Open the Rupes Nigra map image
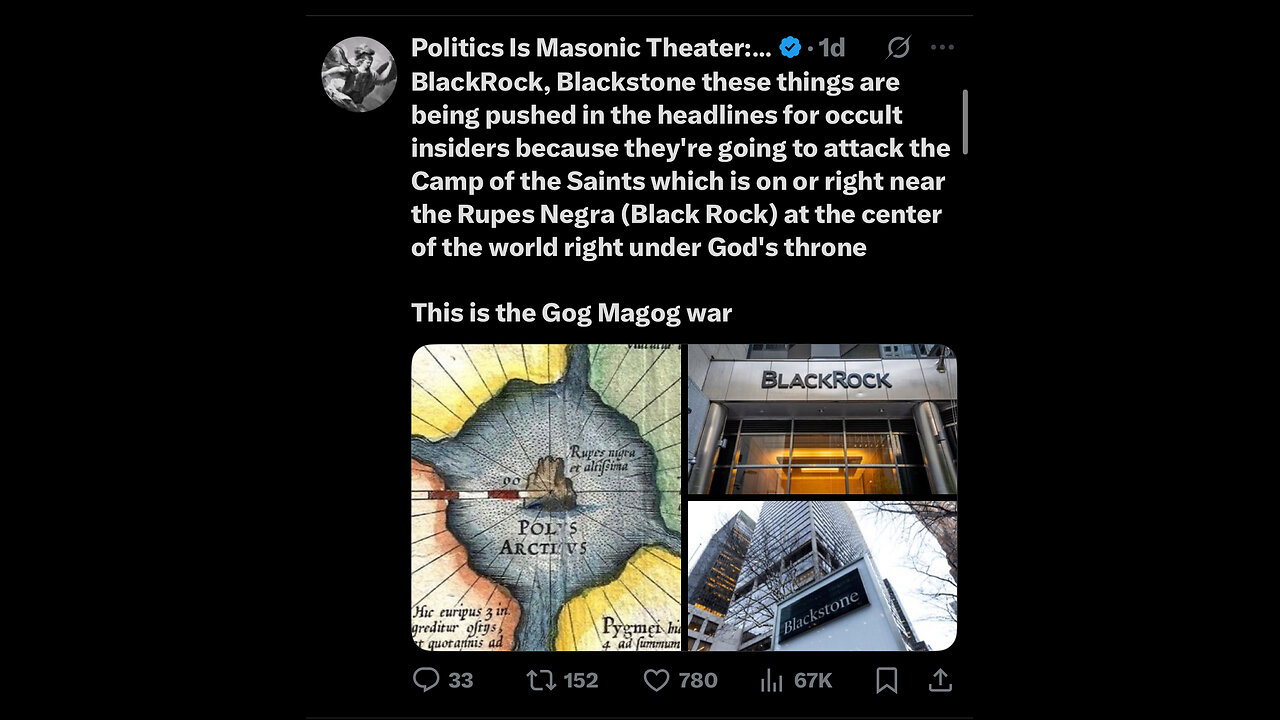 tap(546, 497)
